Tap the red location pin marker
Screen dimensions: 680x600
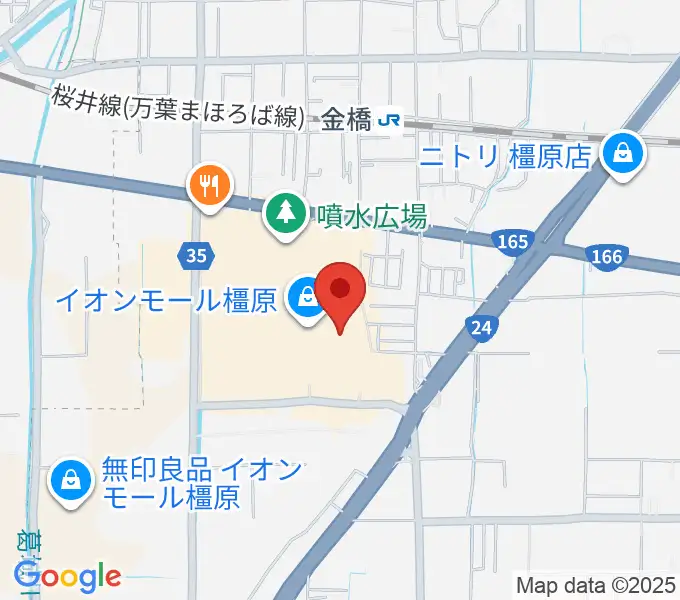click(341, 291)
